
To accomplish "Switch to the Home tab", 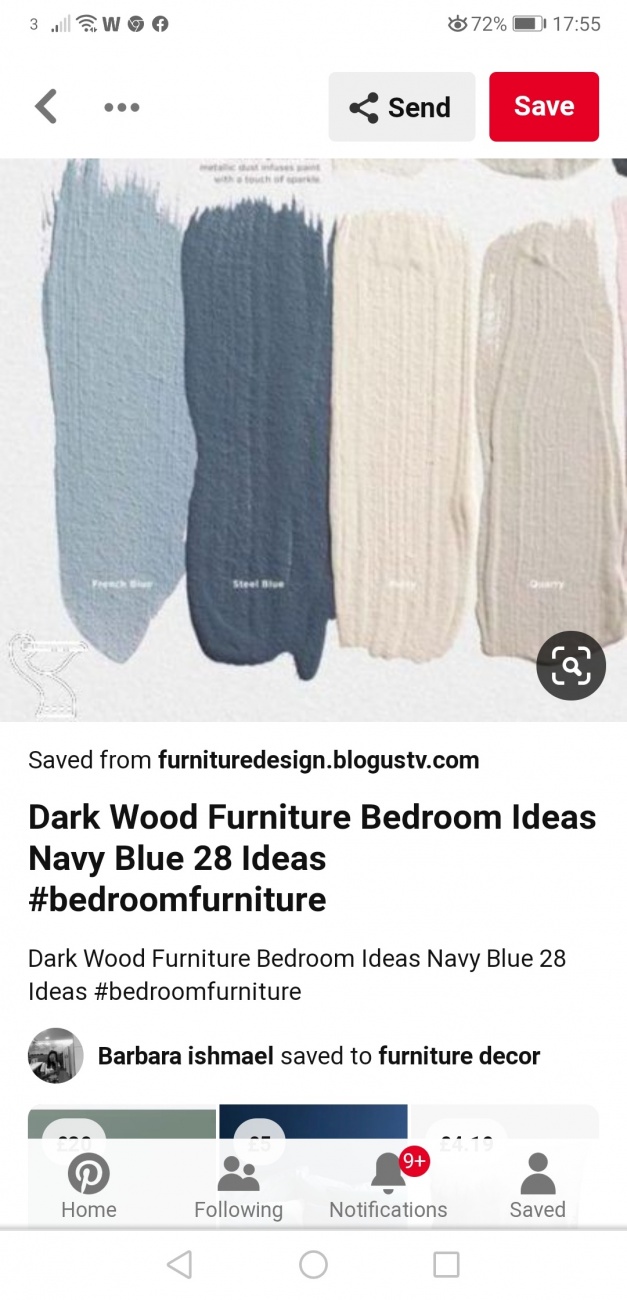I will click(x=89, y=1187).
